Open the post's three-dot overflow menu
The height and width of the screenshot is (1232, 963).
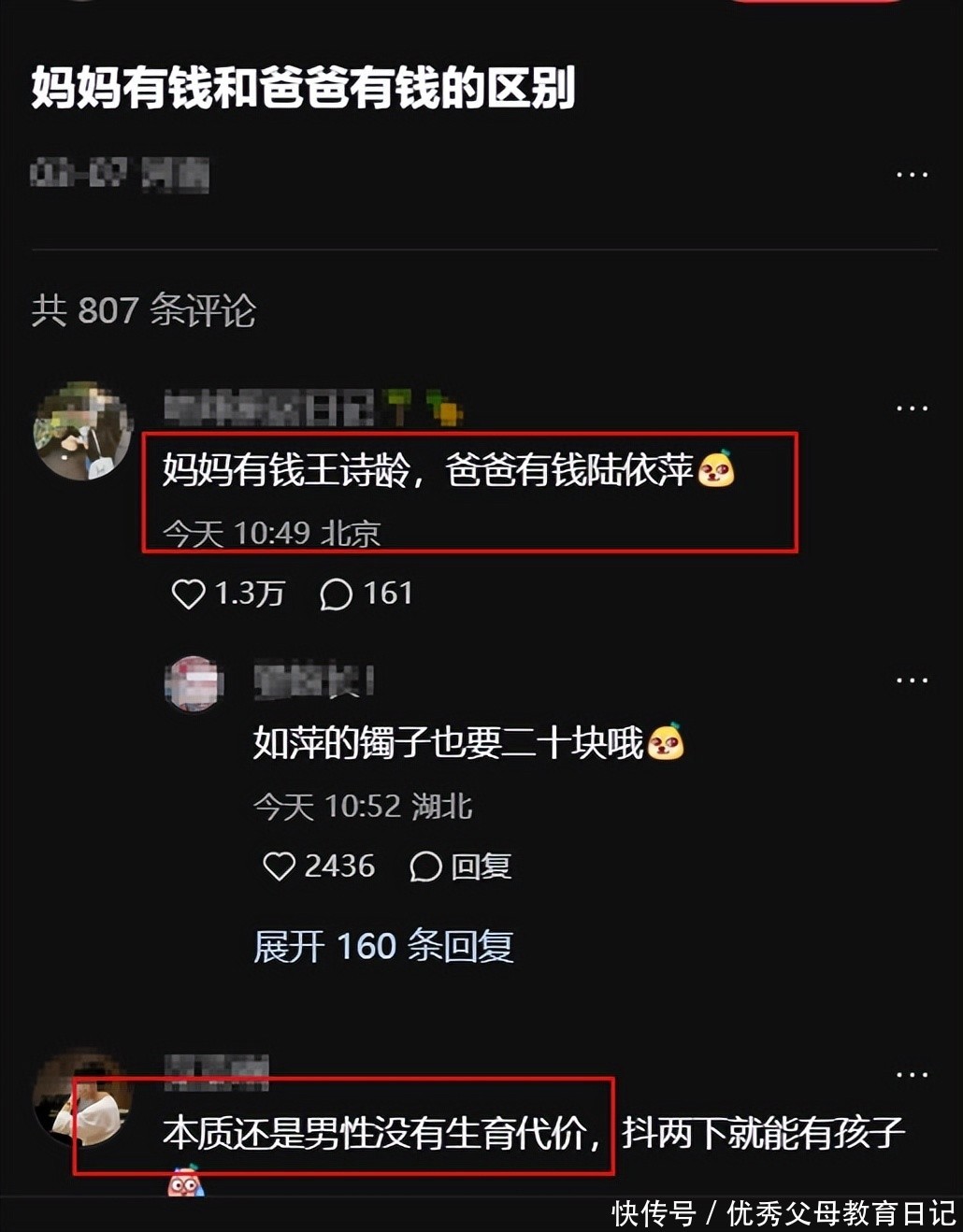[912, 175]
